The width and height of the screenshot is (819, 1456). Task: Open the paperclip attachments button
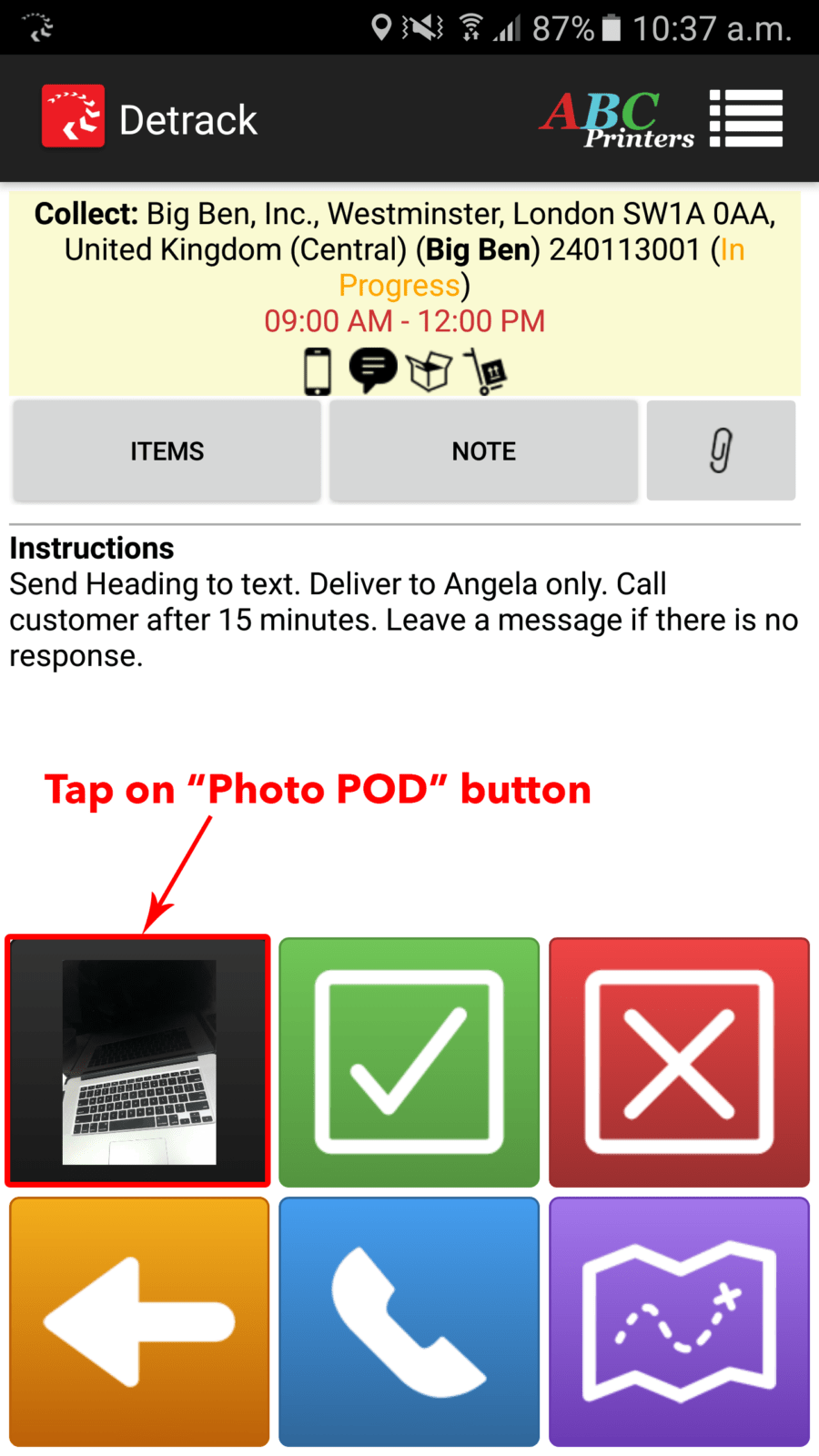721,450
